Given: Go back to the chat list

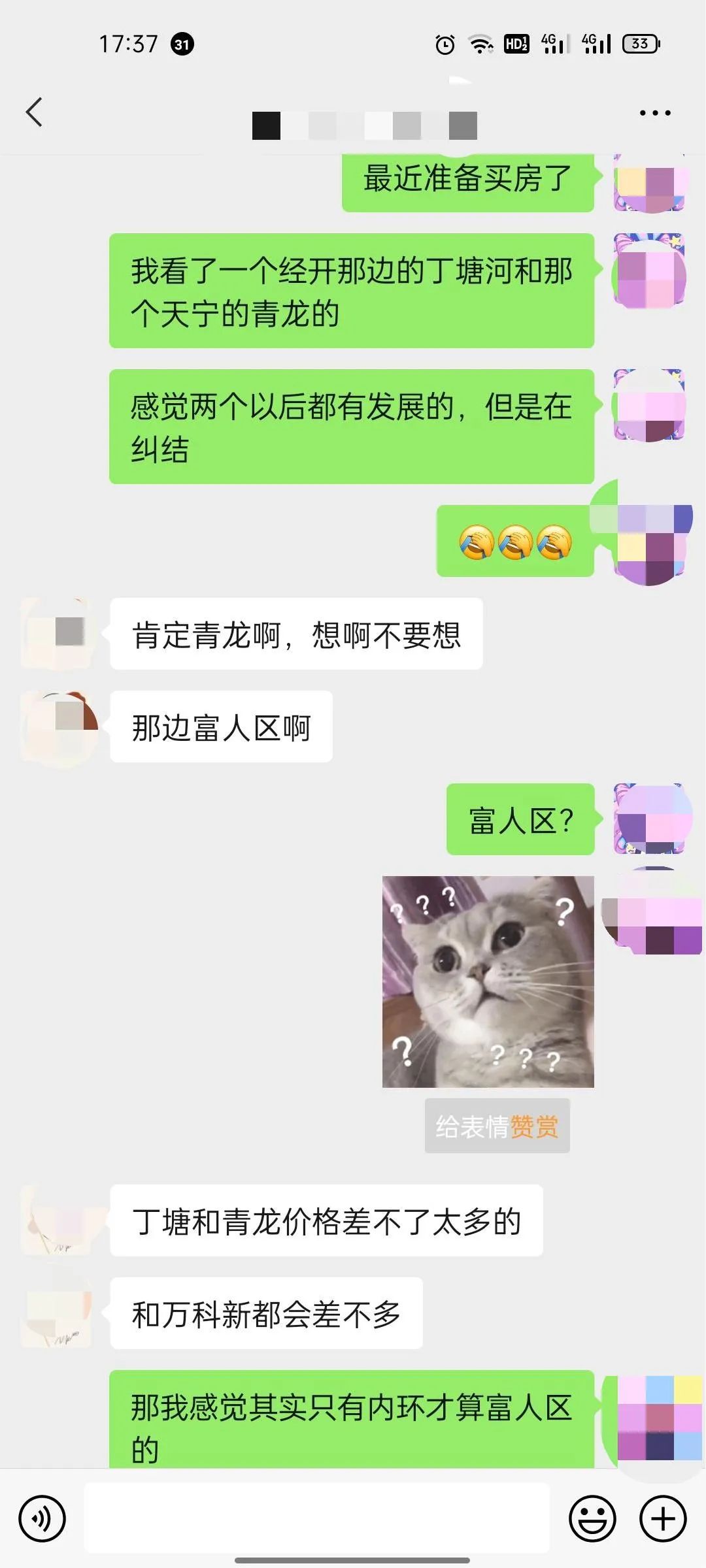Looking at the screenshot, I should (x=34, y=112).
